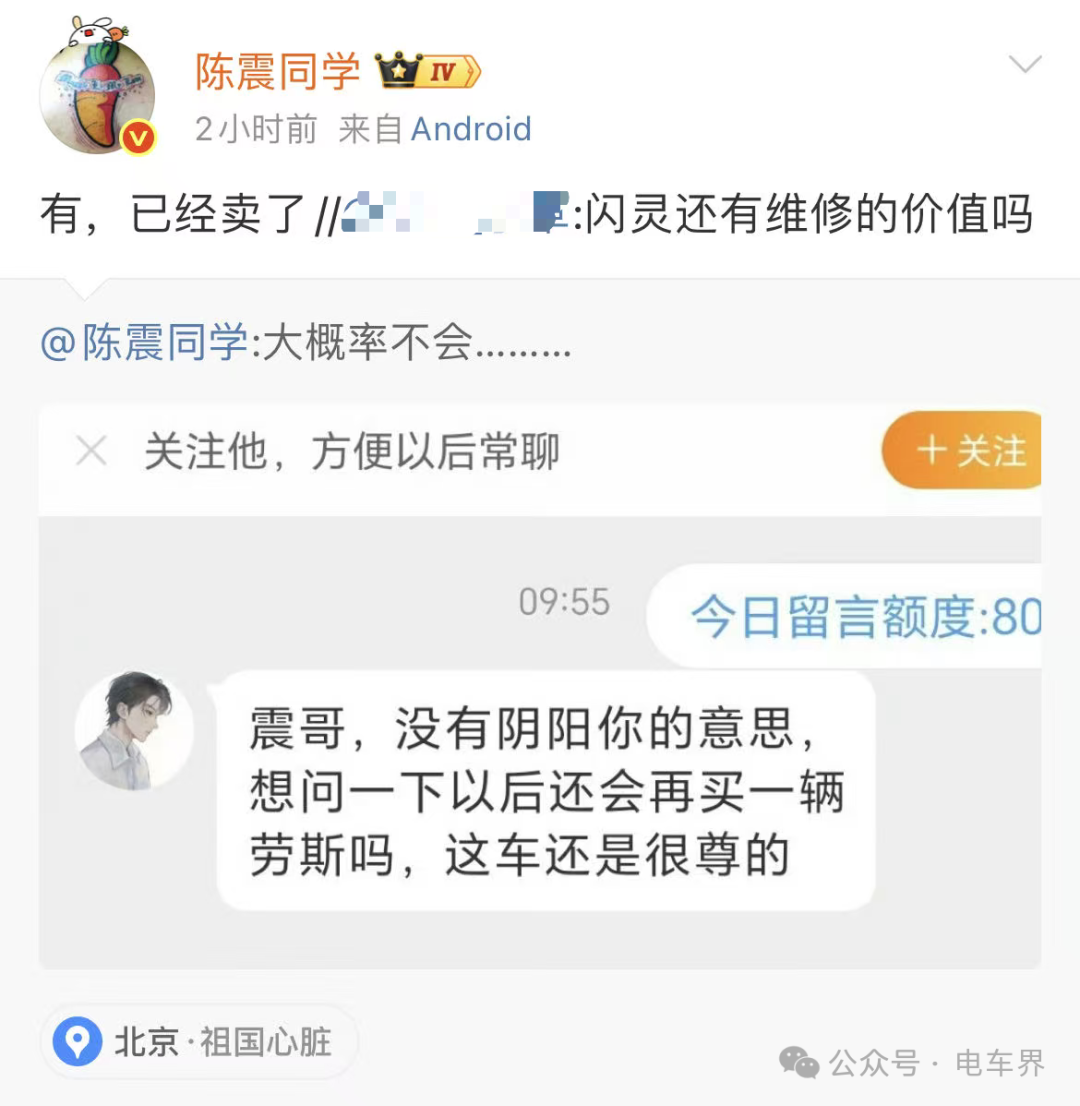
Task: Expand the post options chevron
Action: pyautogui.click(x=1025, y=66)
